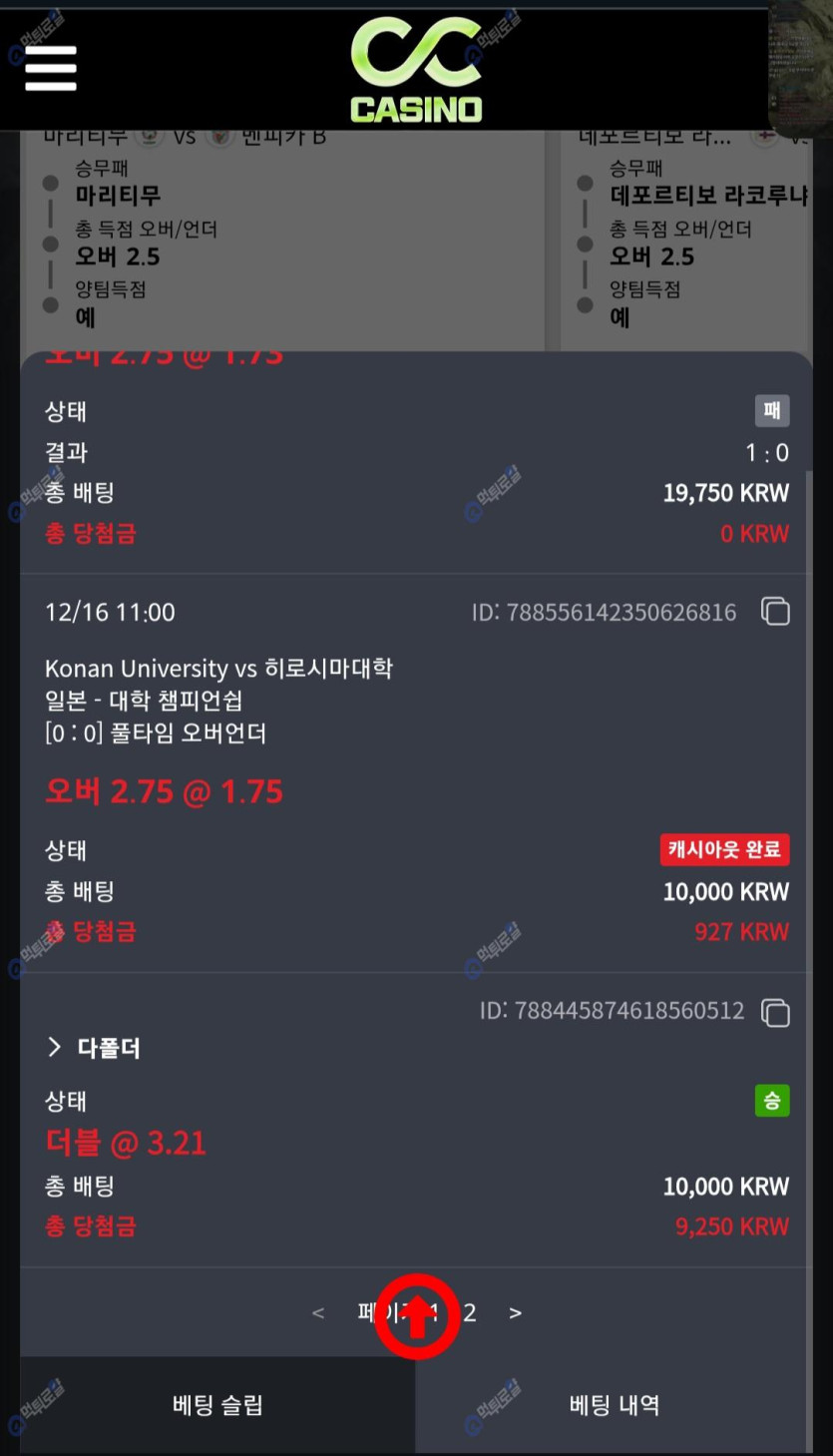Viewport: 833px width, 1456px height.
Task: Open the hamburger menu
Action: (51, 68)
